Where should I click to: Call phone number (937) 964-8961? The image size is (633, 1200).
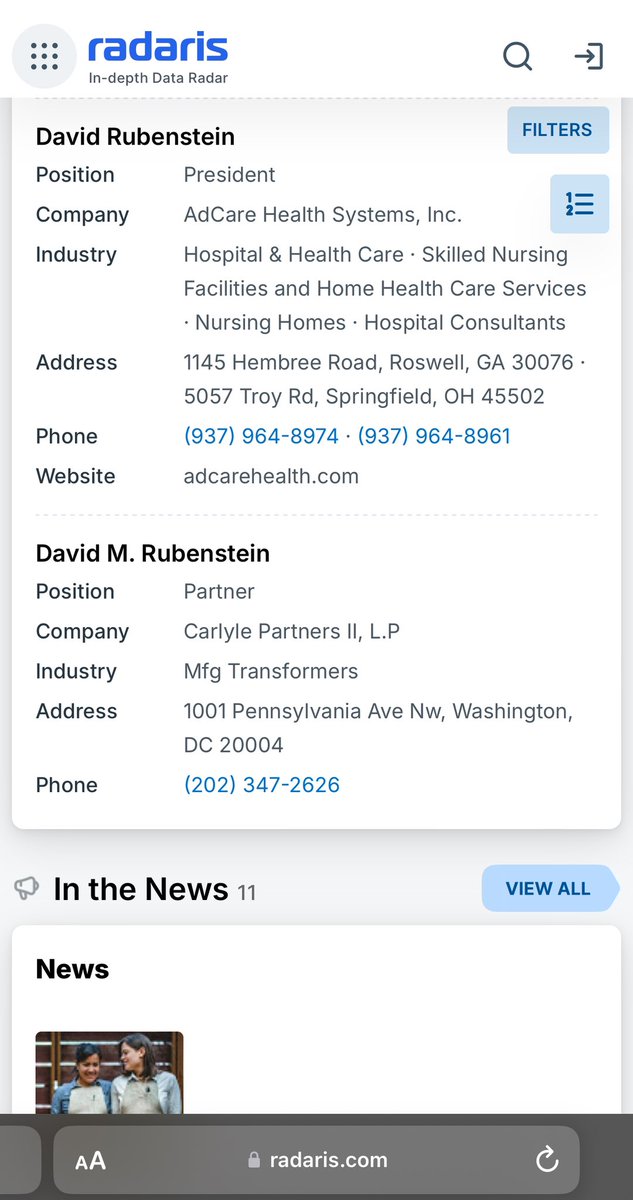pyautogui.click(x=434, y=436)
